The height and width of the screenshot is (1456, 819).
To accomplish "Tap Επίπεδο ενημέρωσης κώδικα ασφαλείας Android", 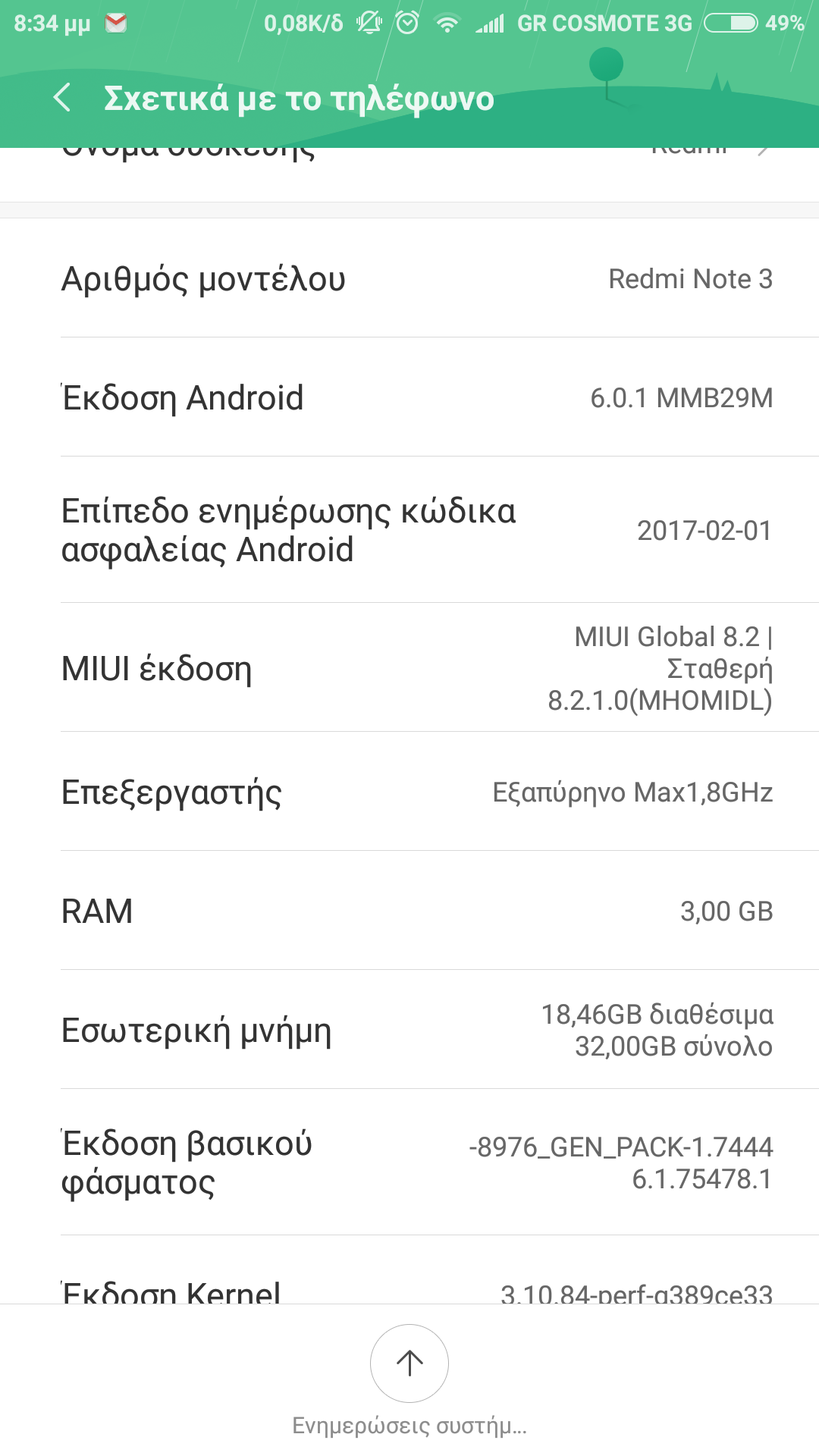I will point(409,530).
